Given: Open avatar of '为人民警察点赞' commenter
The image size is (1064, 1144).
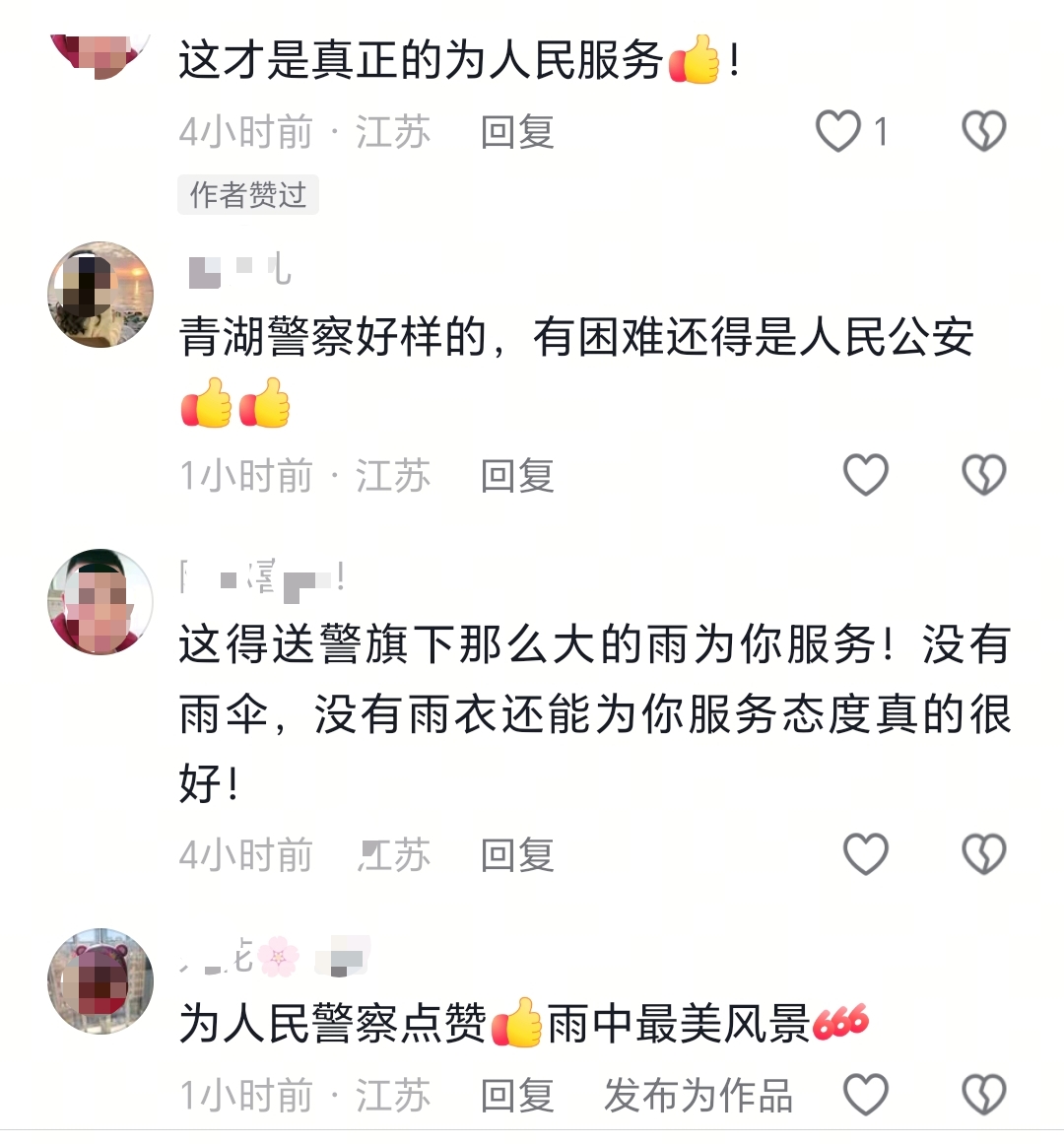Looking at the screenshot, I should 100,980.
